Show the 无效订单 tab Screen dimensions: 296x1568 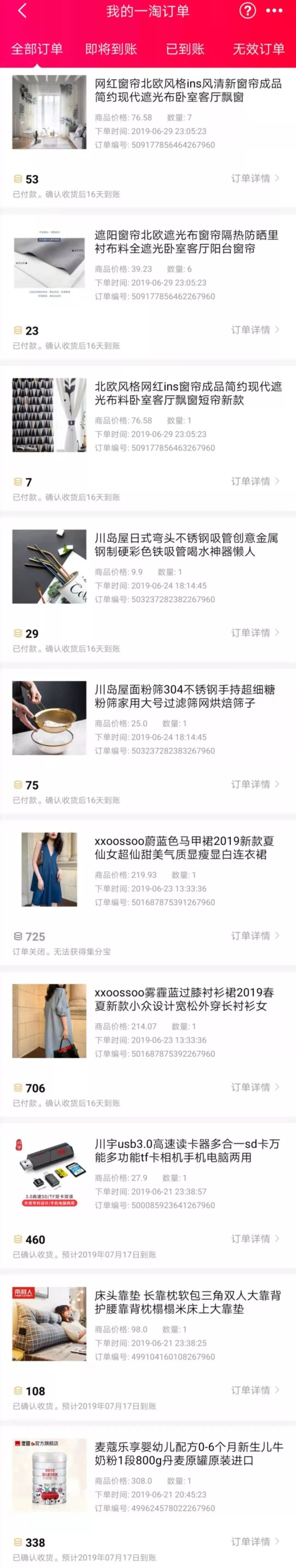coord(259,49)
